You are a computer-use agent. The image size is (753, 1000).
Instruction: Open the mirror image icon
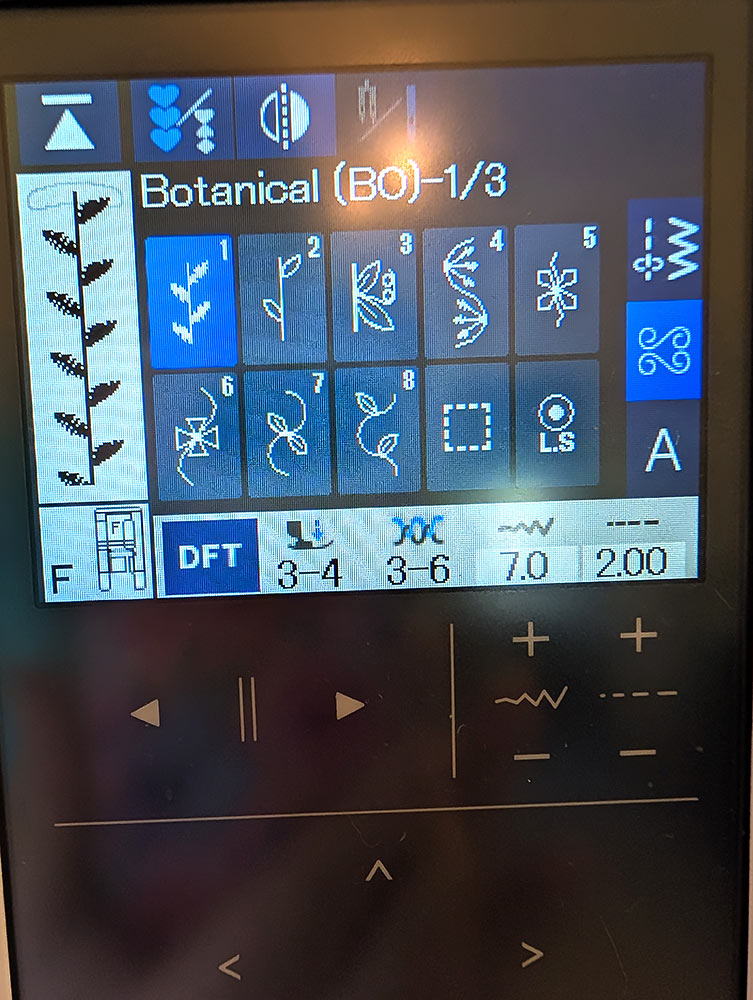pos(285,119)
